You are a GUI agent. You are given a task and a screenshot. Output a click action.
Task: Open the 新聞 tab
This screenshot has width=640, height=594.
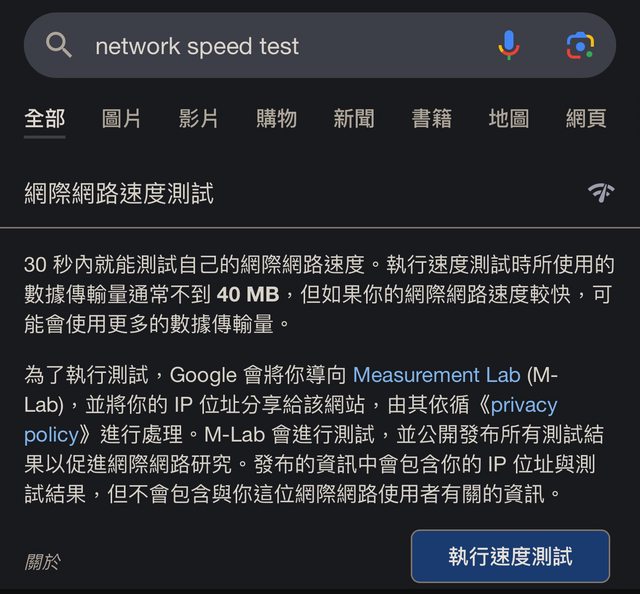354,119
